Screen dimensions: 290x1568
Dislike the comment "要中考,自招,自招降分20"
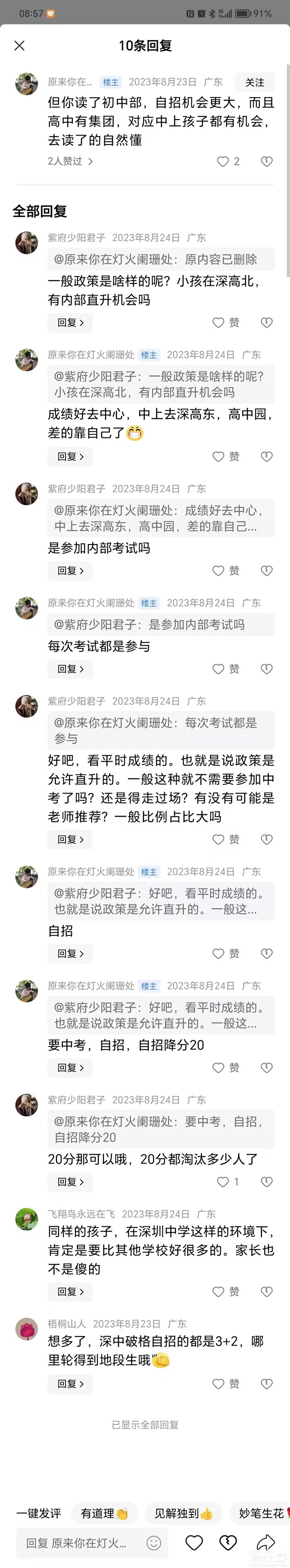coord(266,1068)
